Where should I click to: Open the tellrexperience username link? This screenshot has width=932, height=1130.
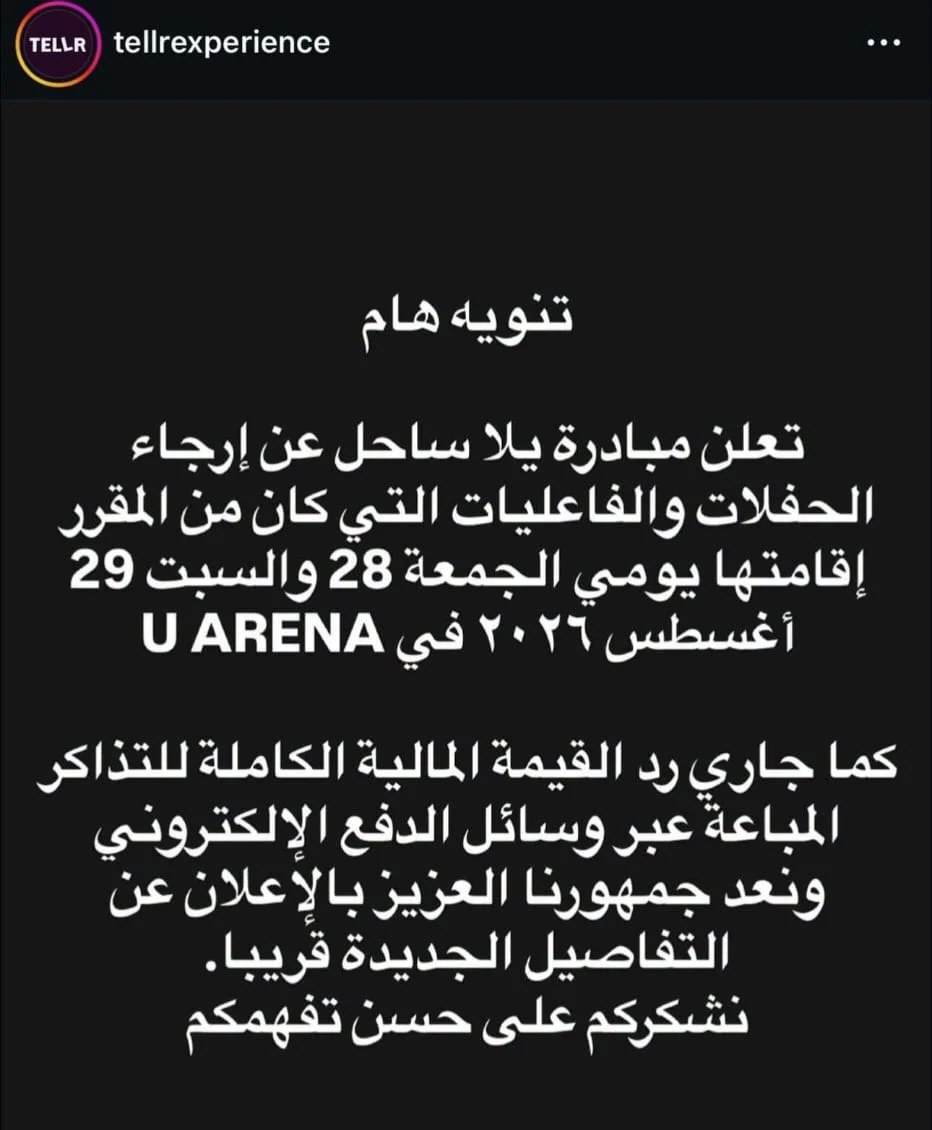[x=222, y=43]
